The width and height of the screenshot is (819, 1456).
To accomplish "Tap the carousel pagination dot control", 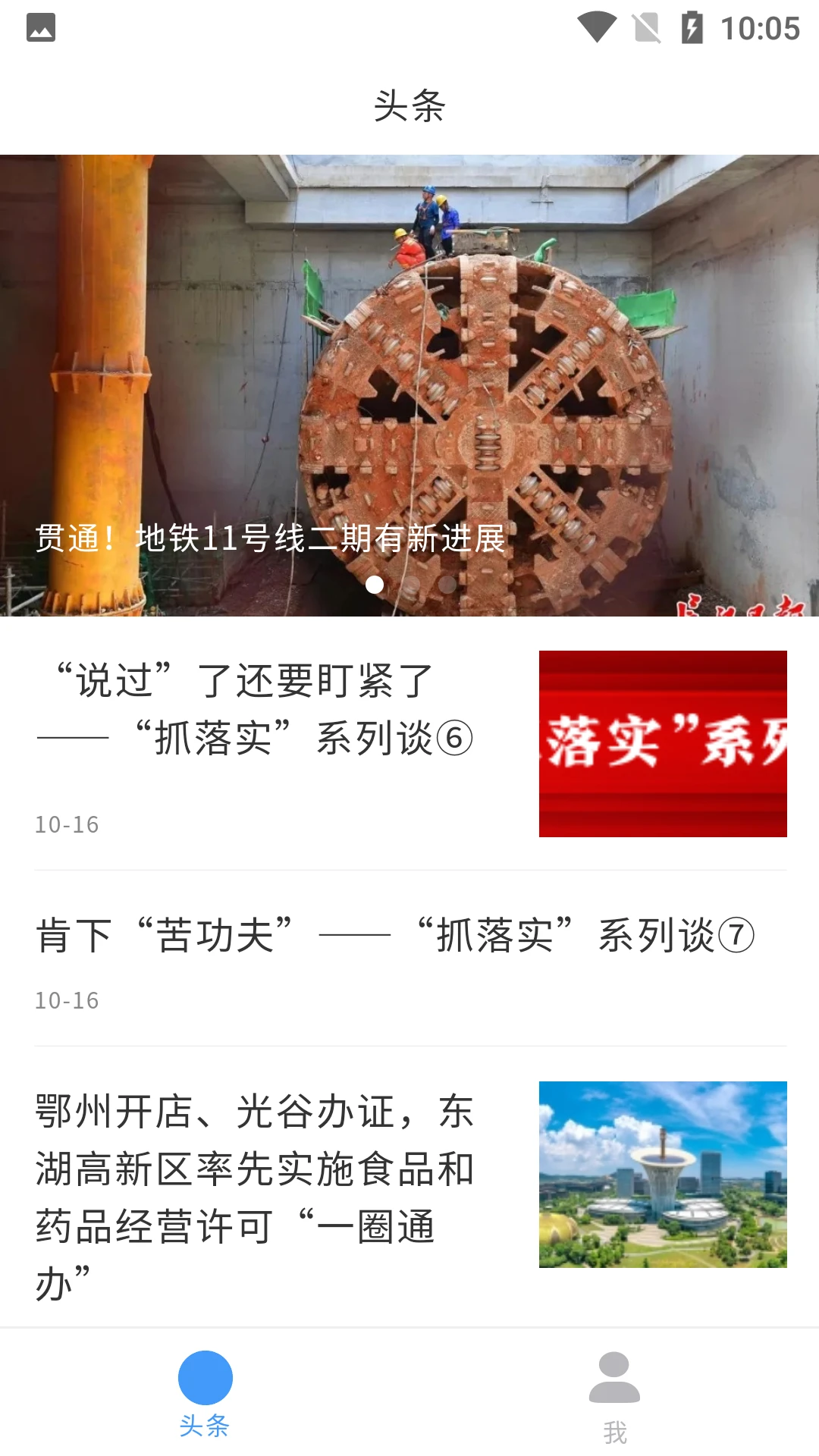I will (x=409, y=585).
